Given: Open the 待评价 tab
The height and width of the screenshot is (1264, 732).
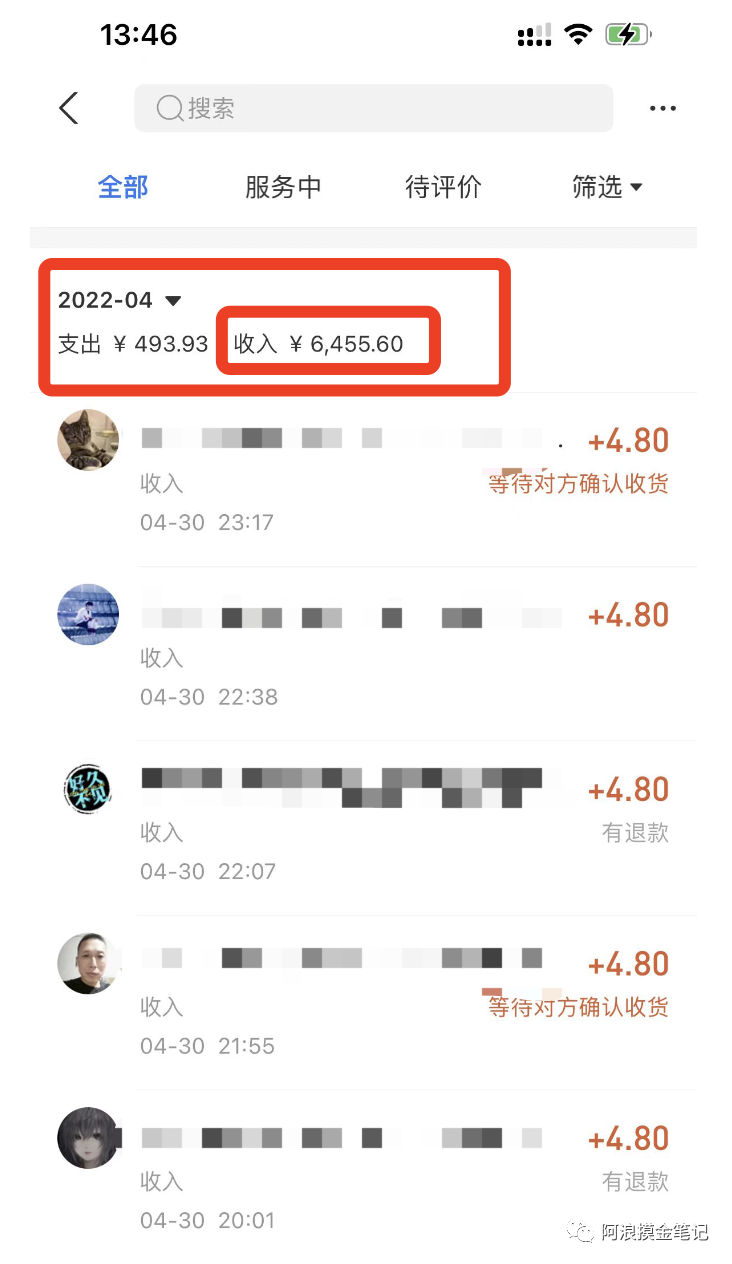Looking at the screenshot, I should pos(443,187).
